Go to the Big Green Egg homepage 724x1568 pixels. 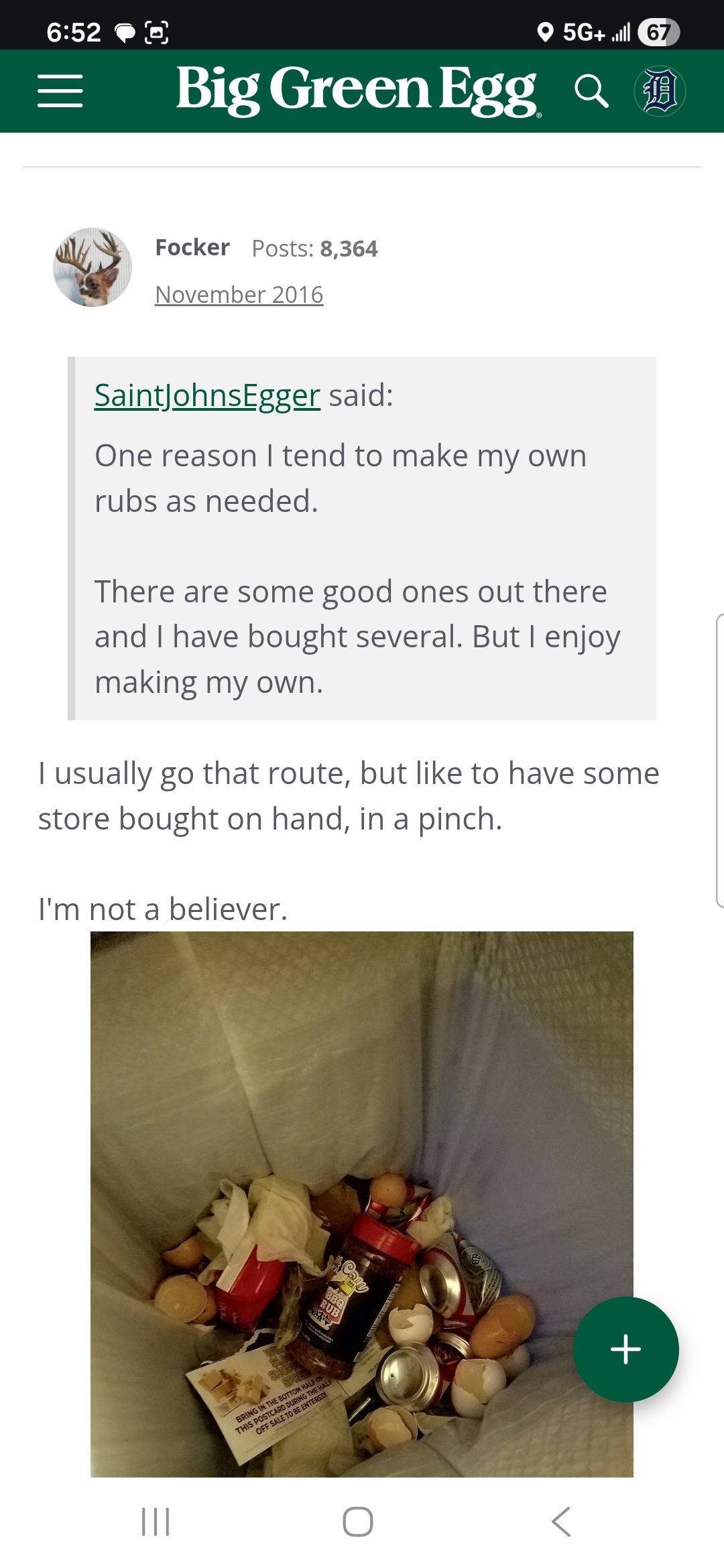tap(357, 90)
